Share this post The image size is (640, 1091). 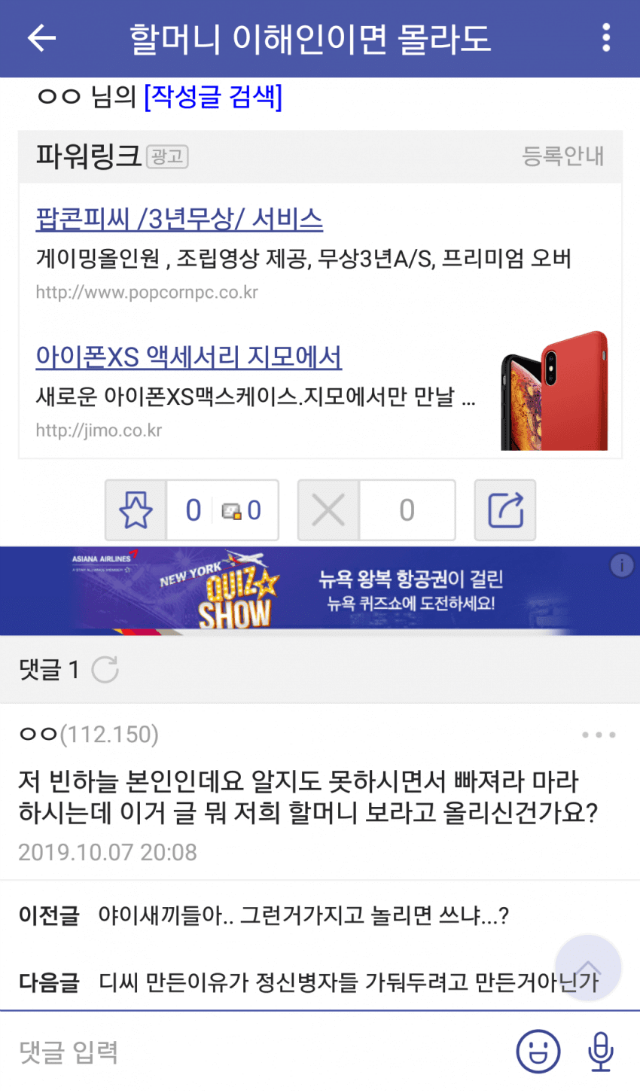point(505,511)
